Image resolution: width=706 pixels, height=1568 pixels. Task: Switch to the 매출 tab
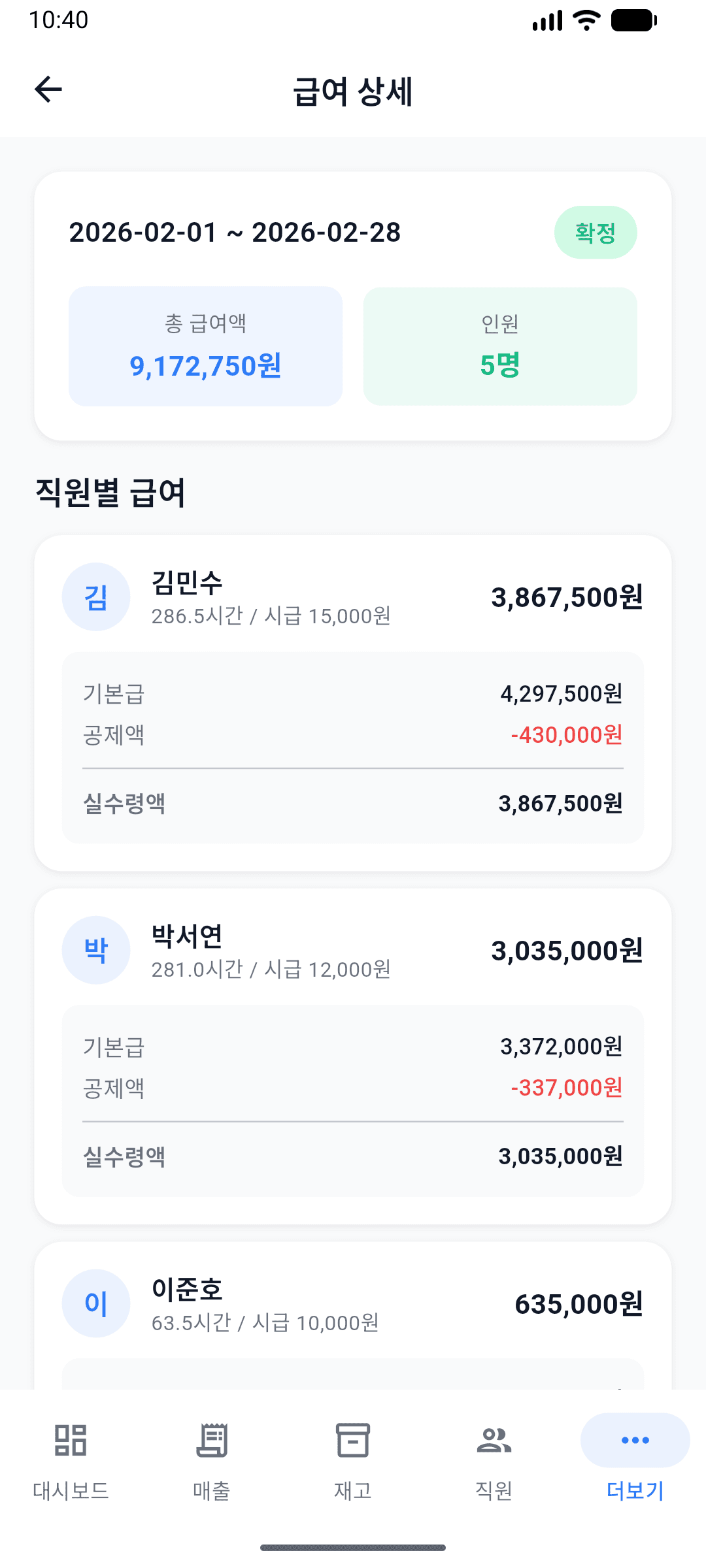pyautogui.click(x=211, y=1463)
